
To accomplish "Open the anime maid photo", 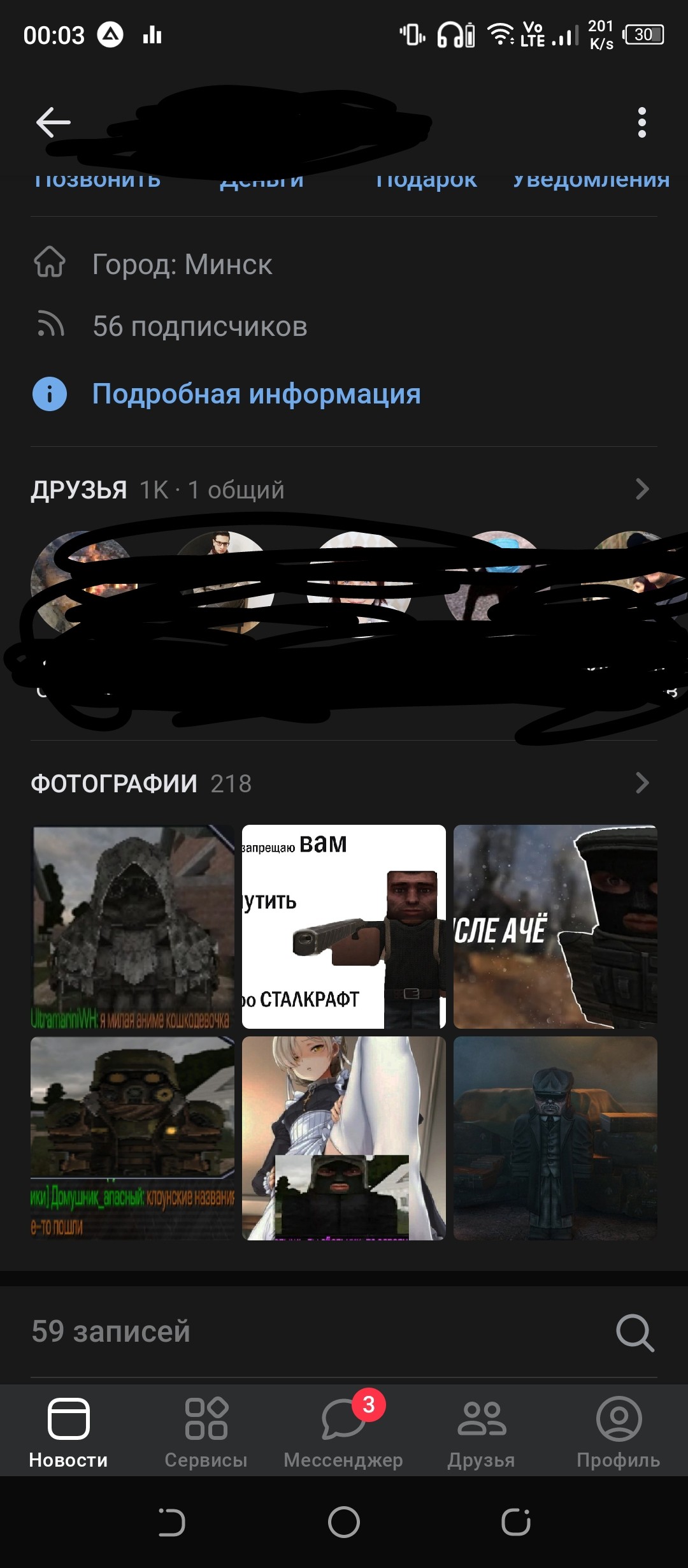I will click(x=344, y=1138).
